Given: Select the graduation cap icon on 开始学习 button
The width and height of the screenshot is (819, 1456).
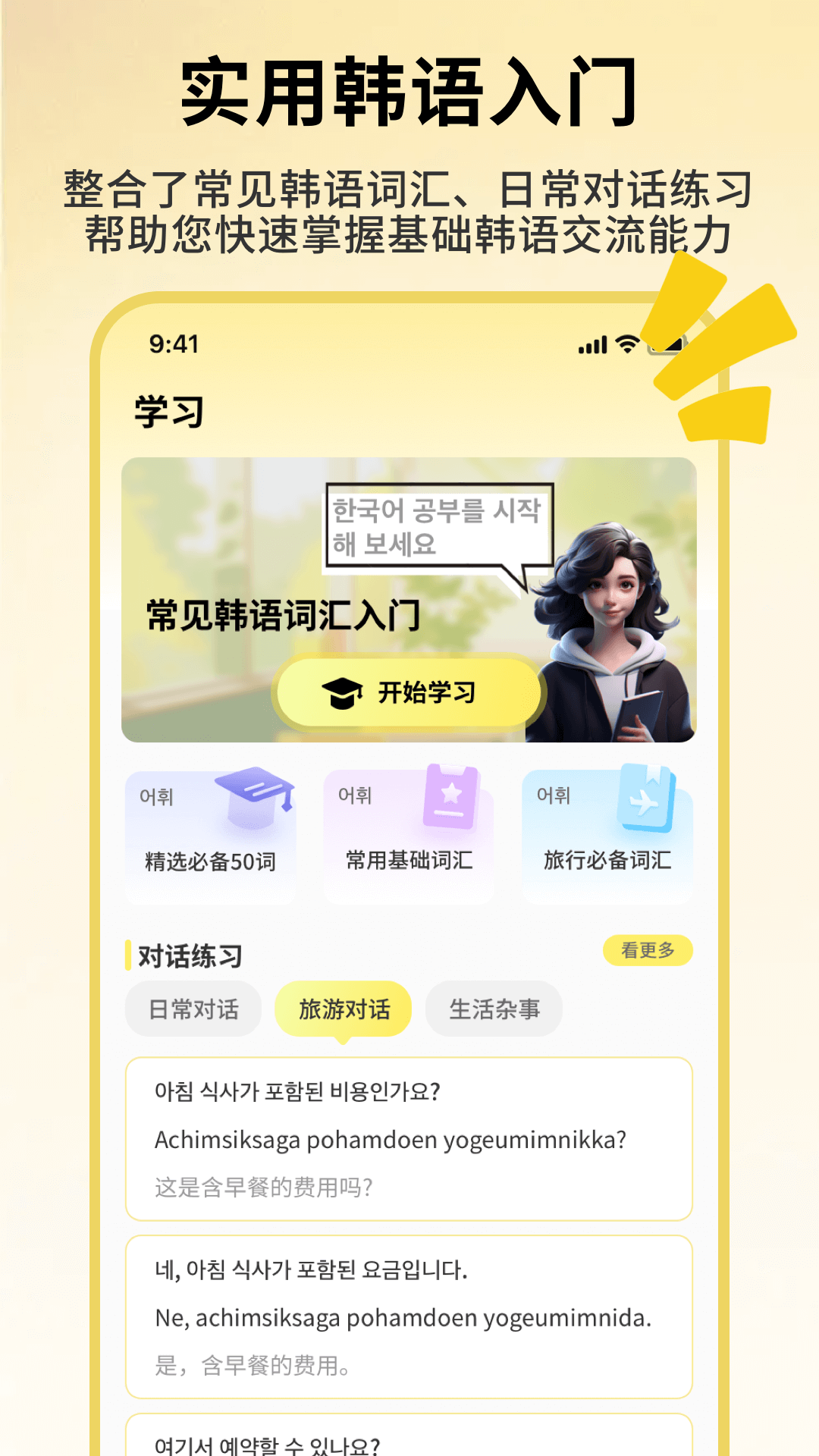Looking at the screenshot, I should click(x=343, y=692).
